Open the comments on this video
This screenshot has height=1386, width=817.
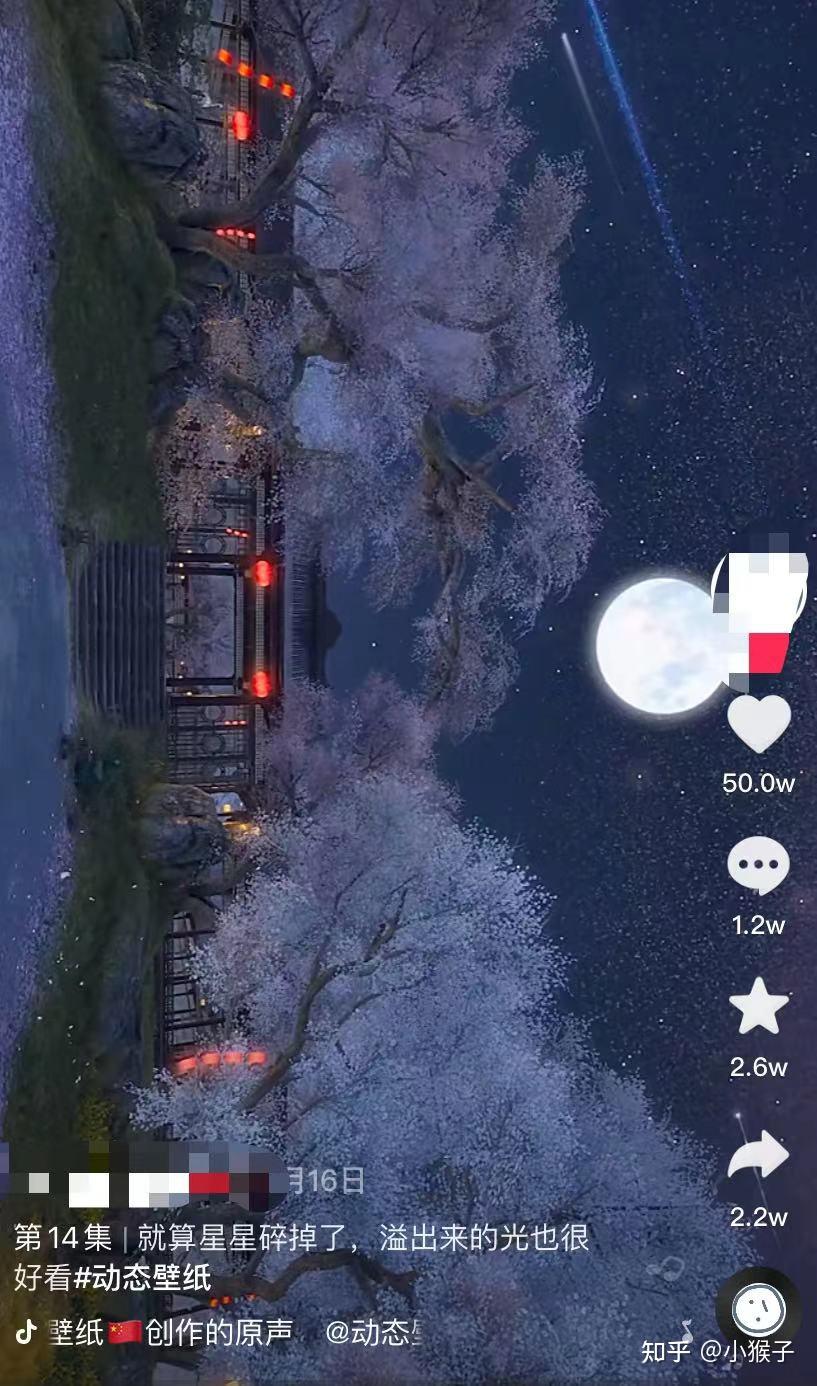(x=758, y=866)
